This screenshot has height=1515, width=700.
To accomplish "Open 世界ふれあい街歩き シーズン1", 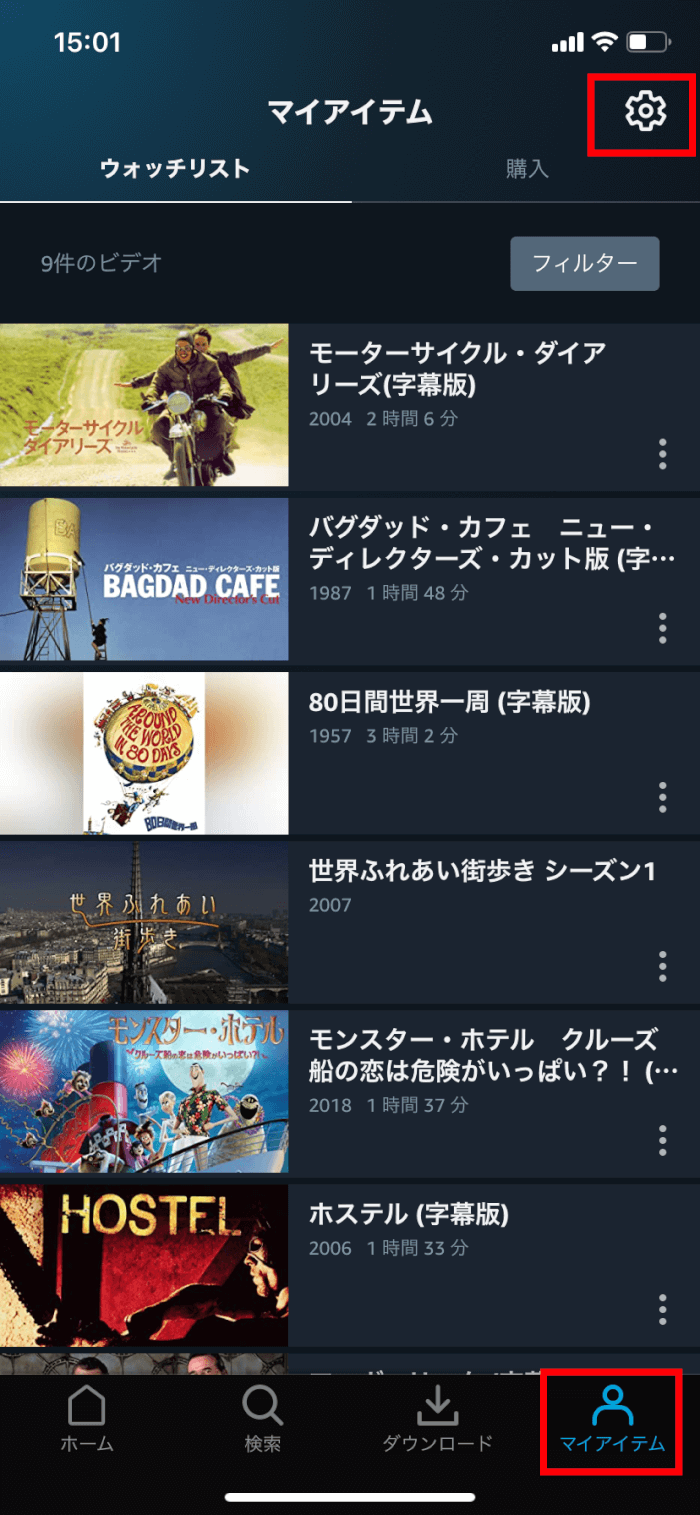I will point(481,872).
